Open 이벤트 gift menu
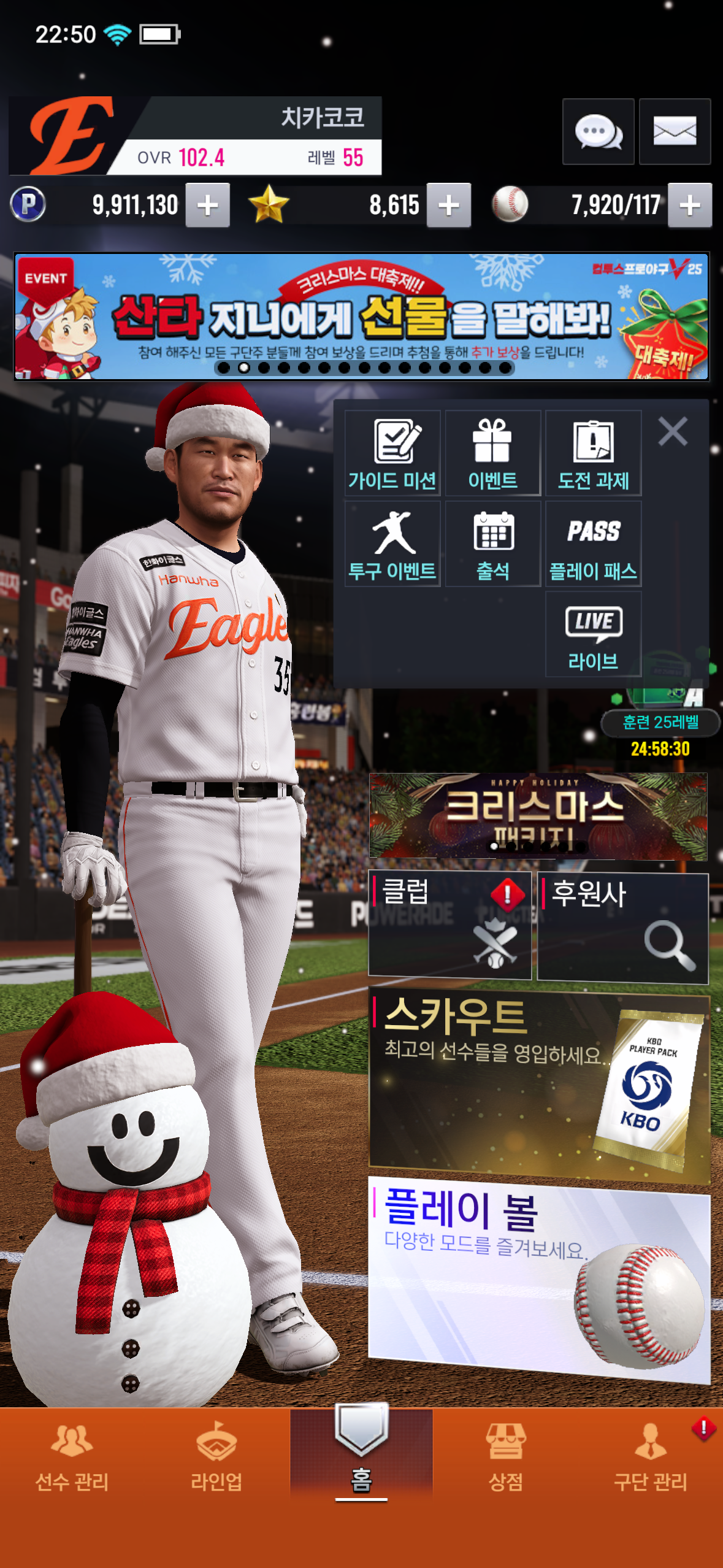Image resolution: width=723 pixels, height=1568 pixels. (x=492, y=453)
